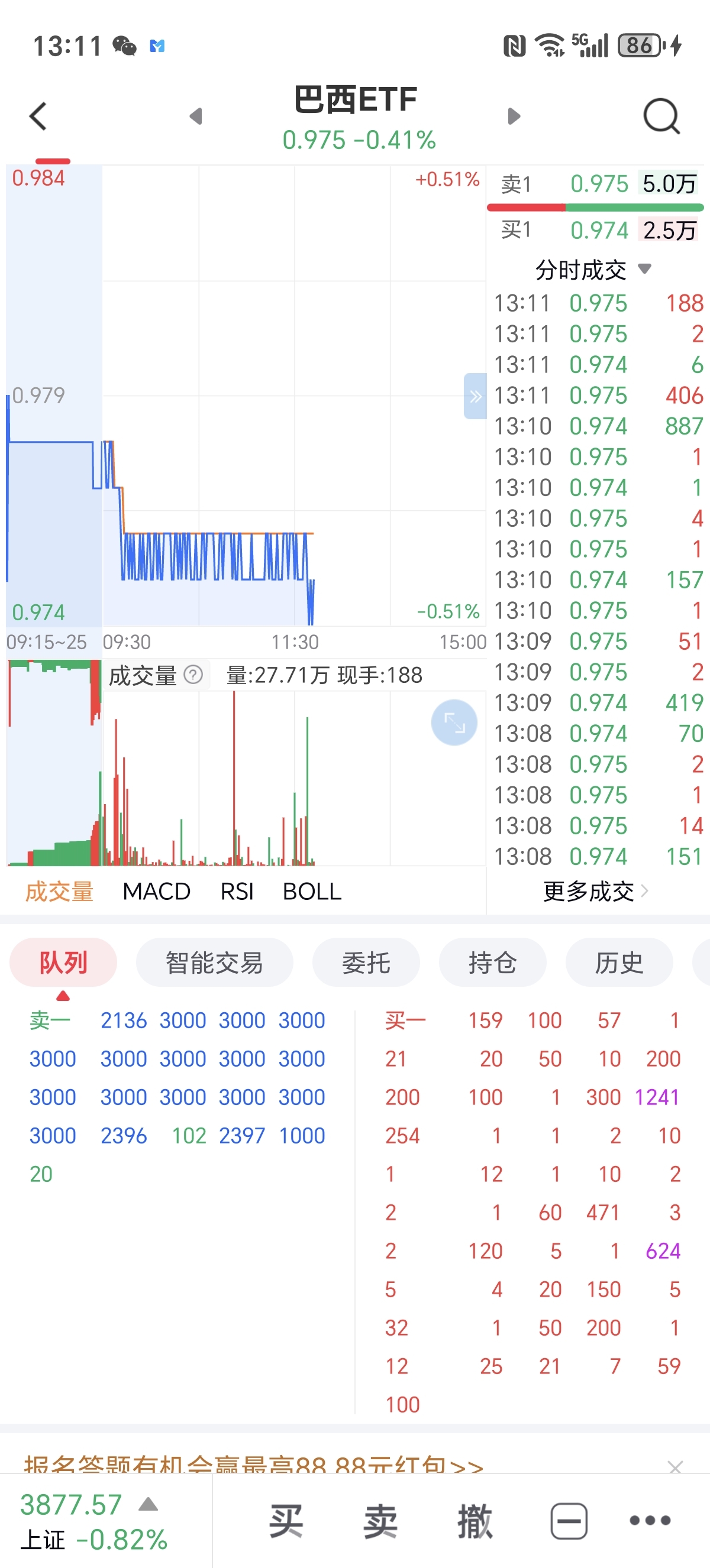This screenshot has width=710, height=1568.
Task: Open 更多成交 to view more trades
Action: pyautogui.click(x=595, y=891)
